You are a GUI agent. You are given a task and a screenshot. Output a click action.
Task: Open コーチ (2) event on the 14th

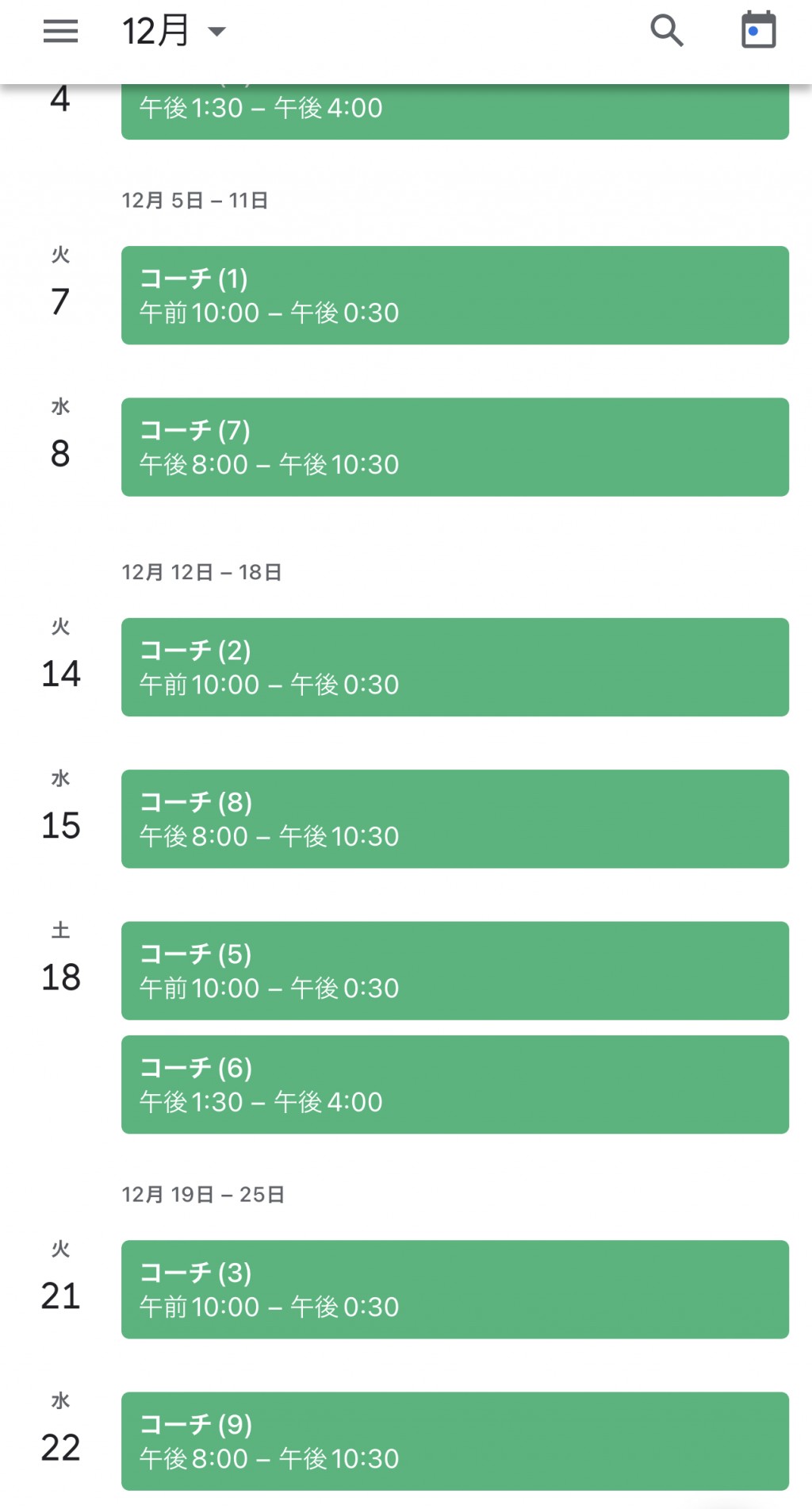pos(455,667)
